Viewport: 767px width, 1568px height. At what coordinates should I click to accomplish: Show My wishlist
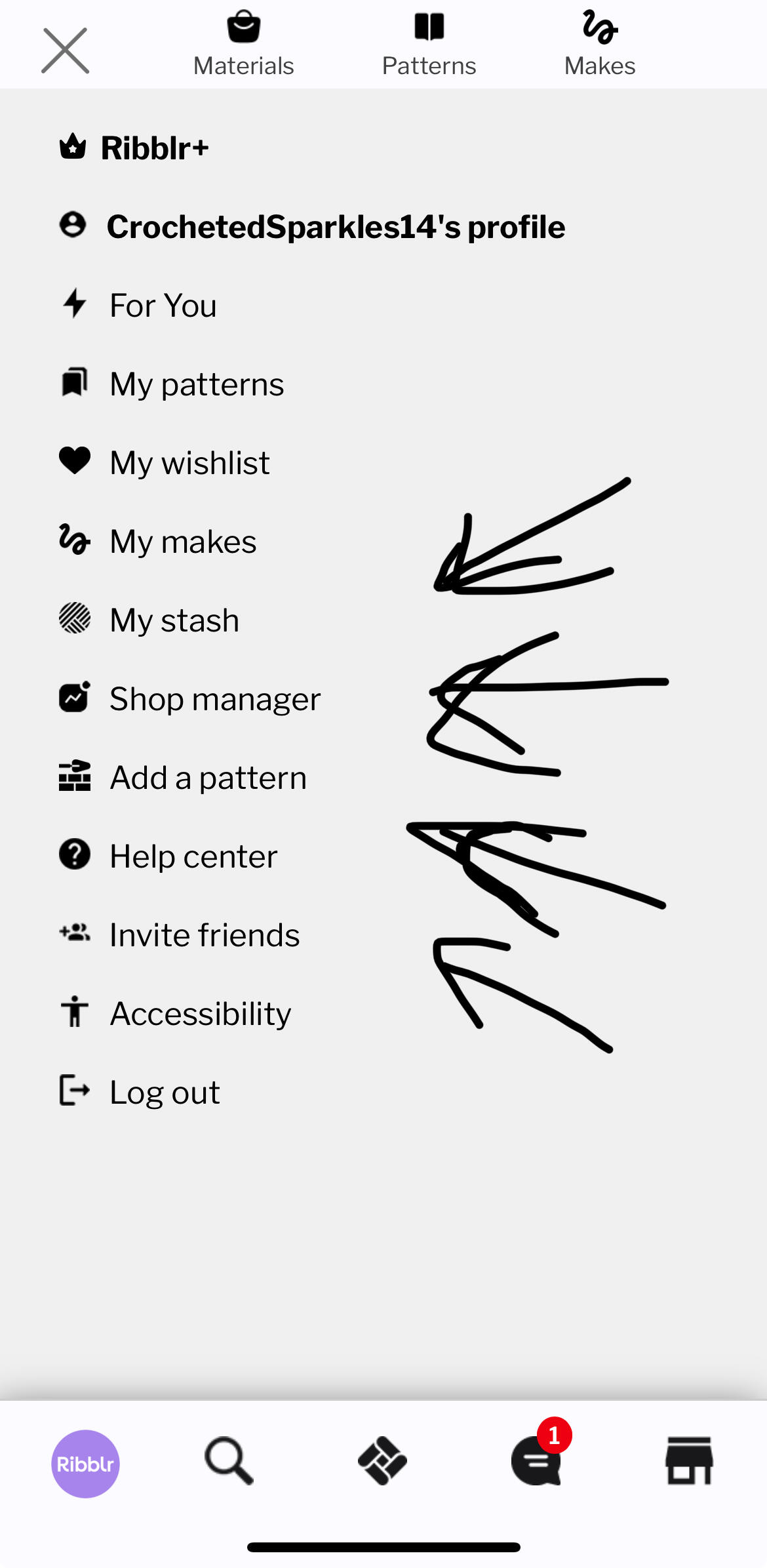[164, 462]
